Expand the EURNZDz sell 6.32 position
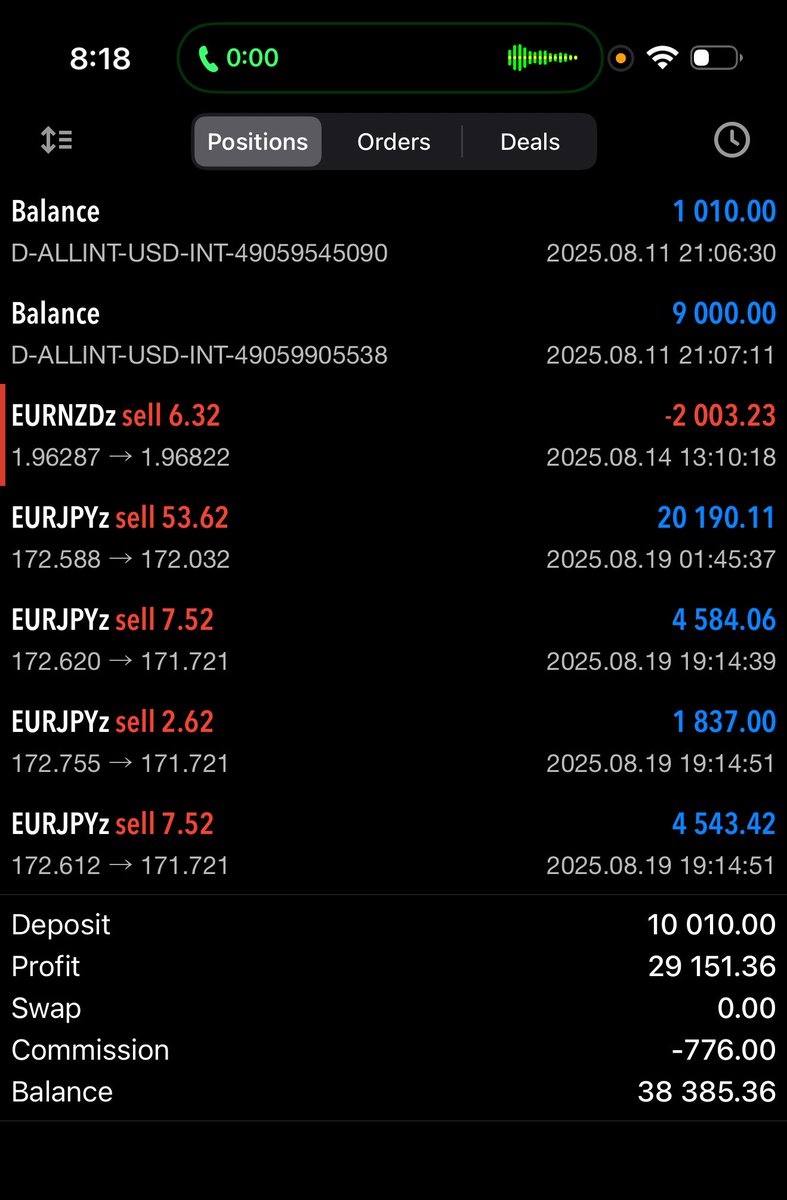 coord(393,435)
